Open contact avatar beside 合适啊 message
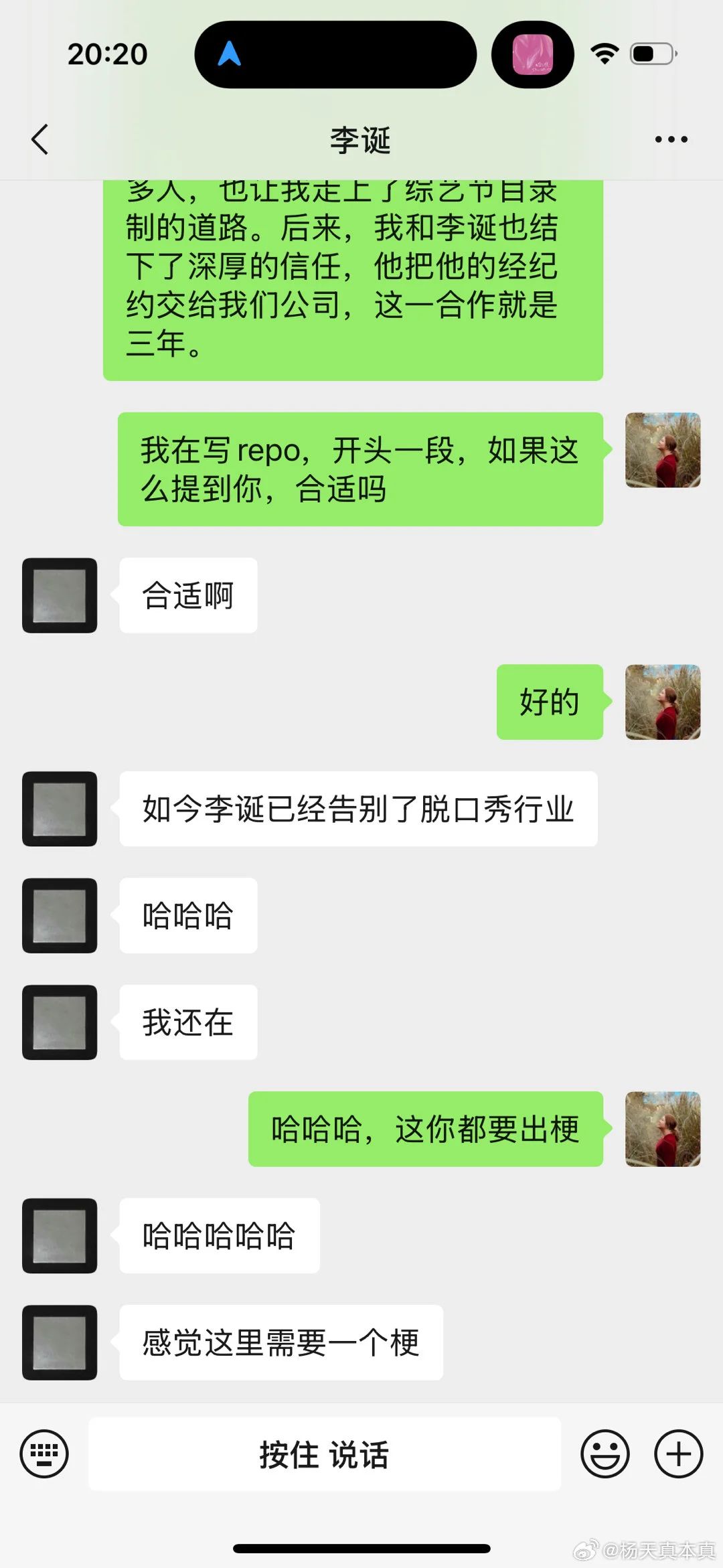The image size is (723, 1568). [x=60, y=595]
